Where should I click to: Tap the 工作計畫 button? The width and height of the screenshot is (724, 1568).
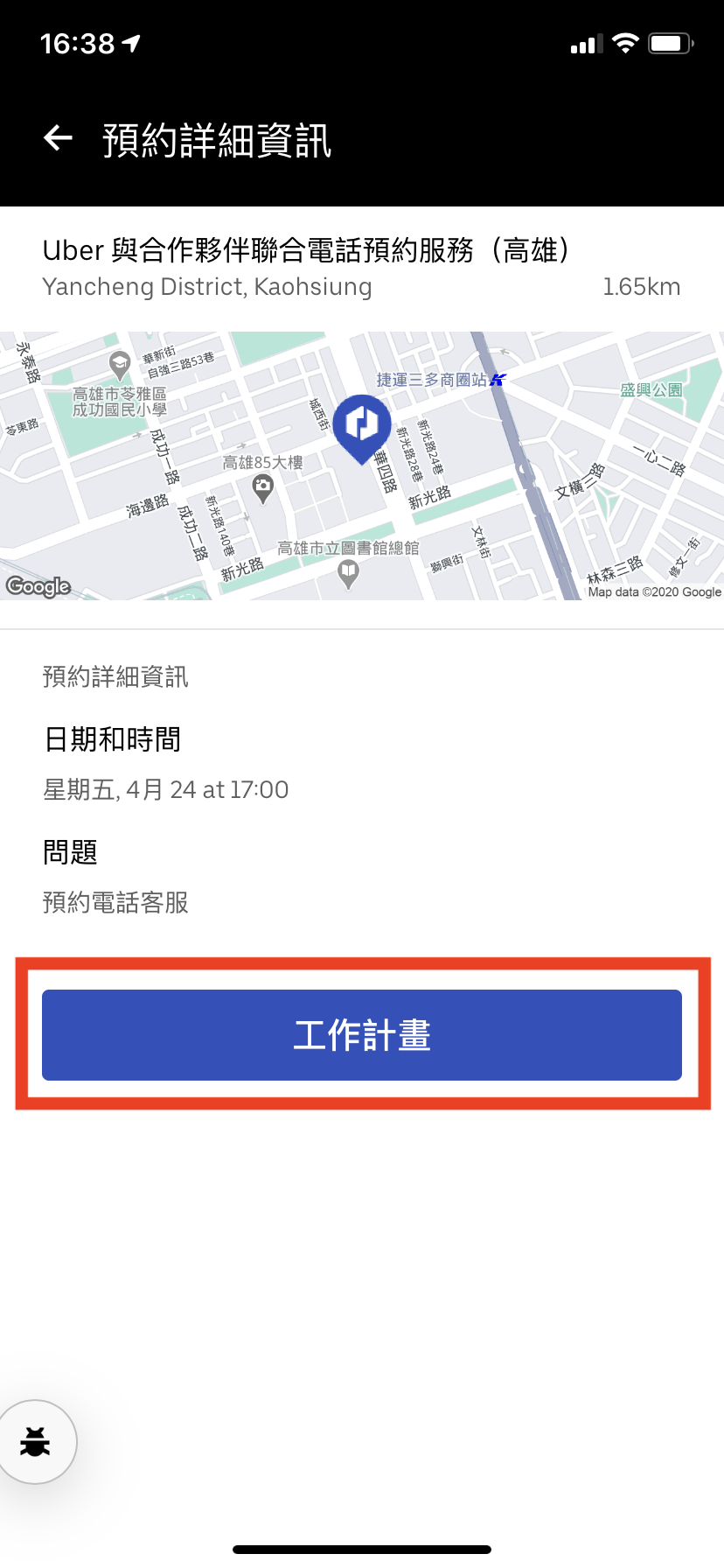362,1034
